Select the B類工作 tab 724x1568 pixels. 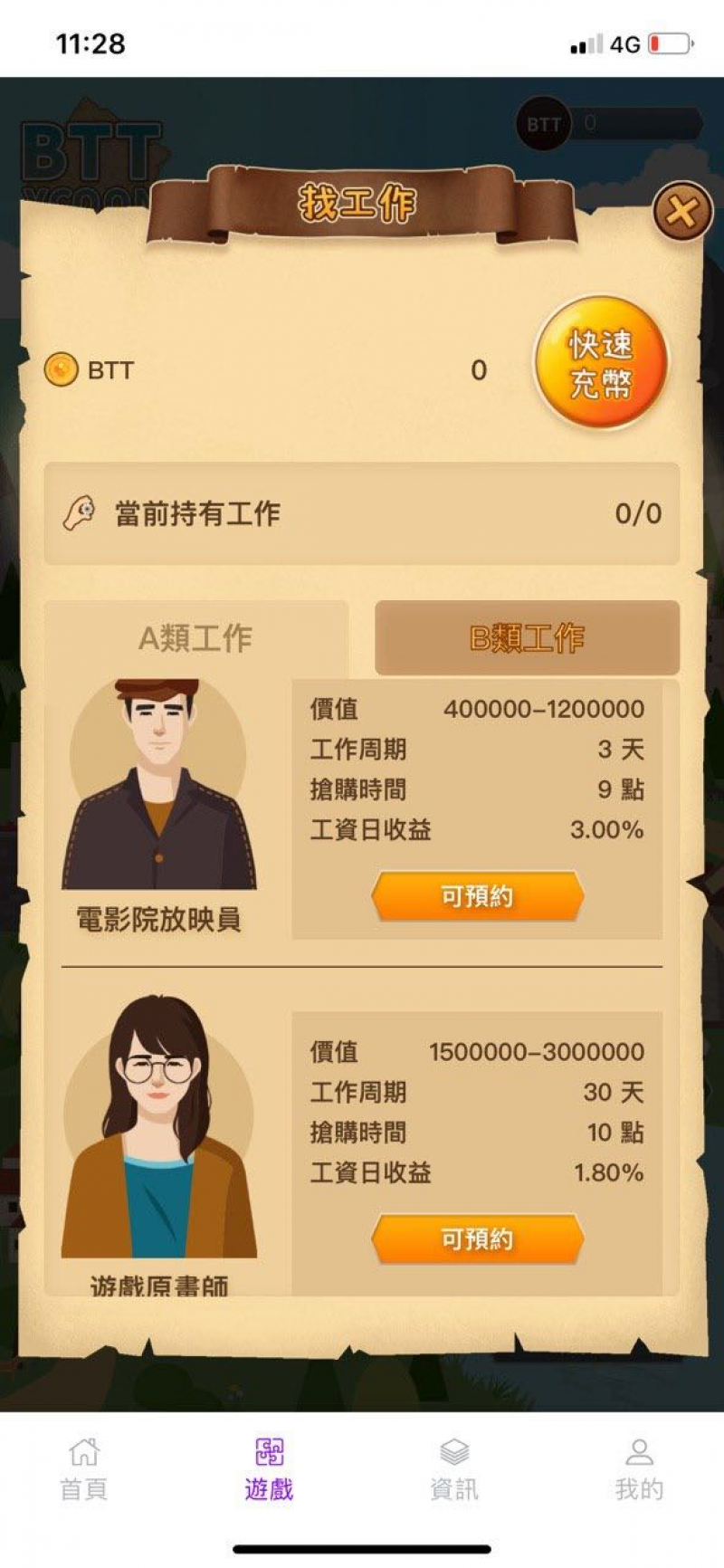[527, 638]
